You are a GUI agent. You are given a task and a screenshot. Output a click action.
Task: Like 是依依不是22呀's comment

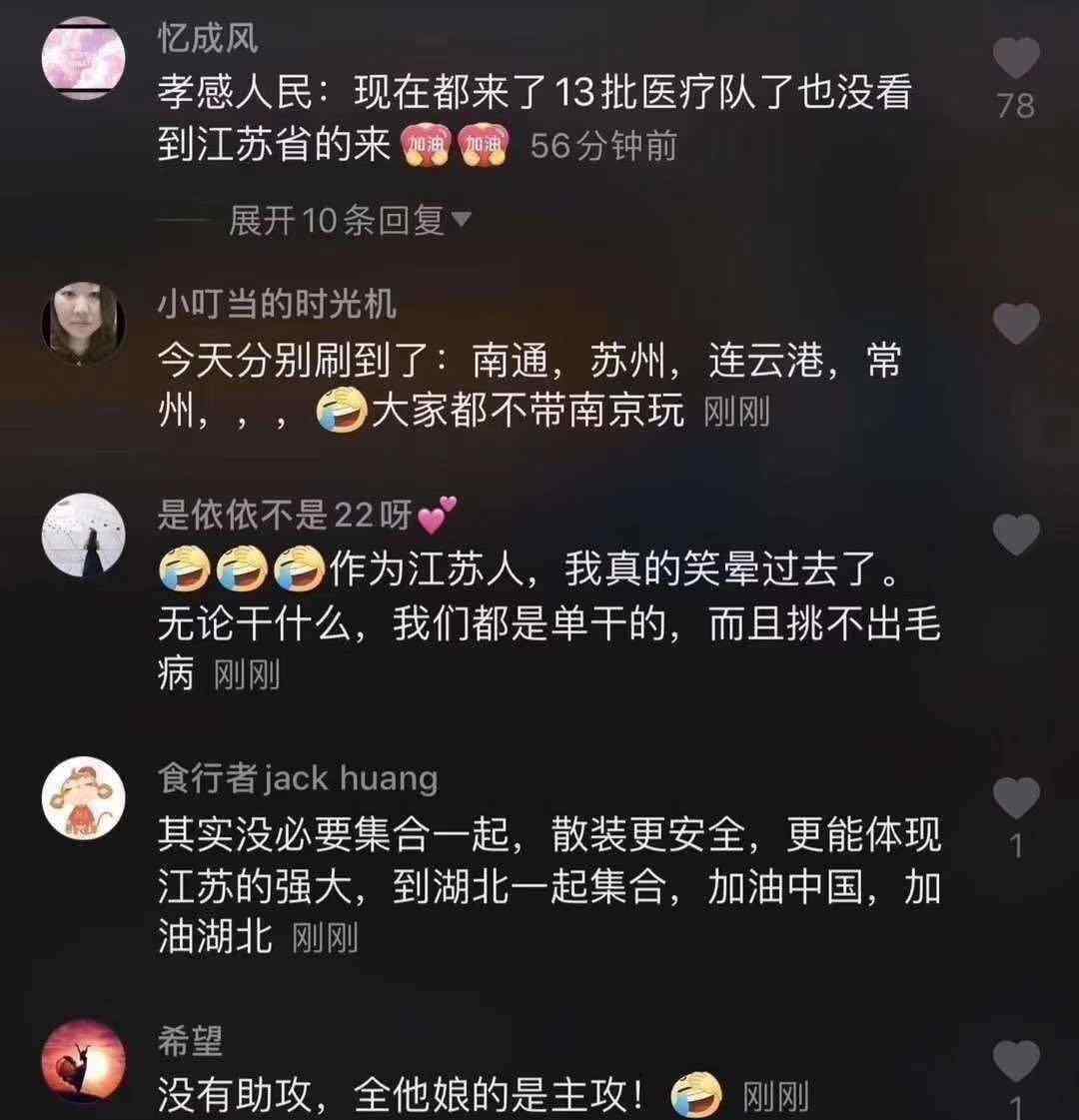click(1016, 536)
